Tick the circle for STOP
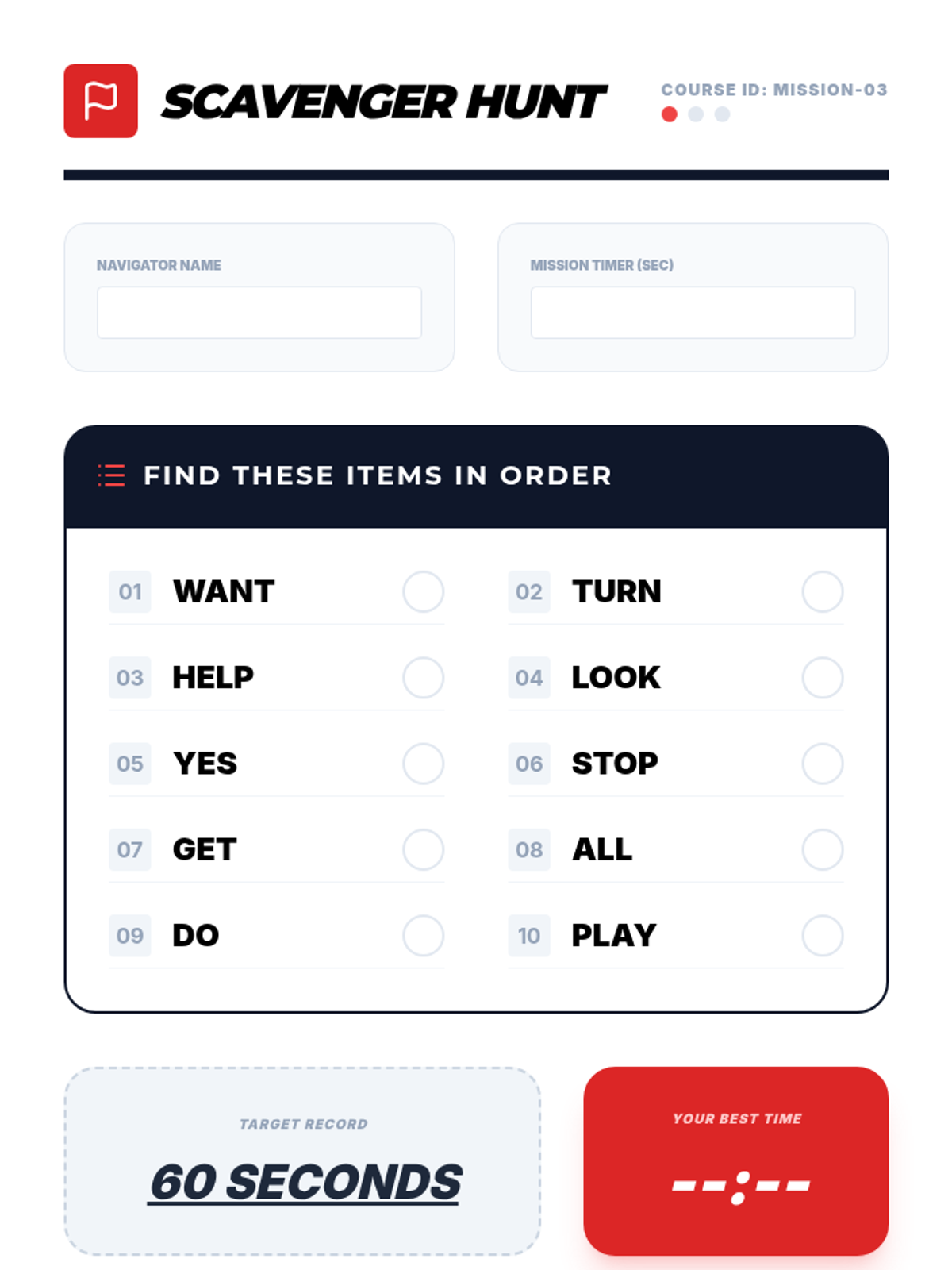The height and width of the screenshot is (1270, 952). point(822,764)
